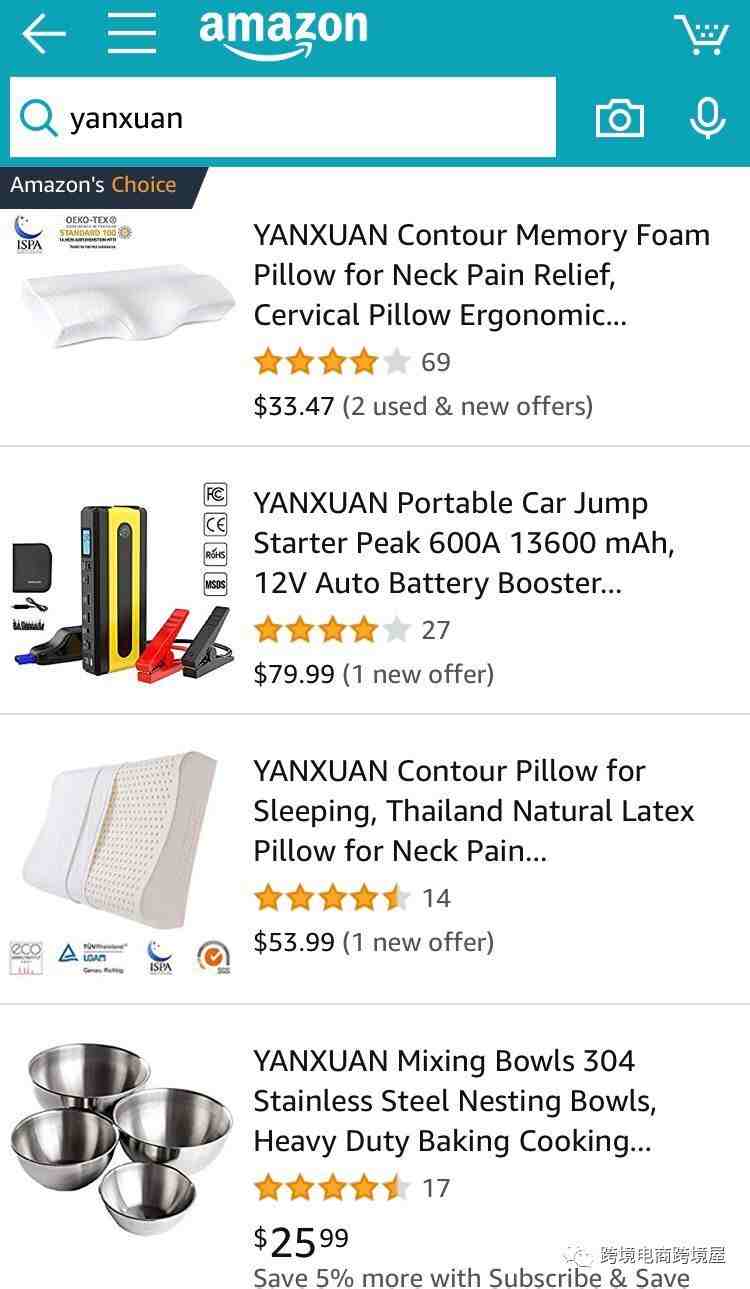Start voice search with microphone
750x1289 pixels.
pyautogui.click(x=708, y=118)
